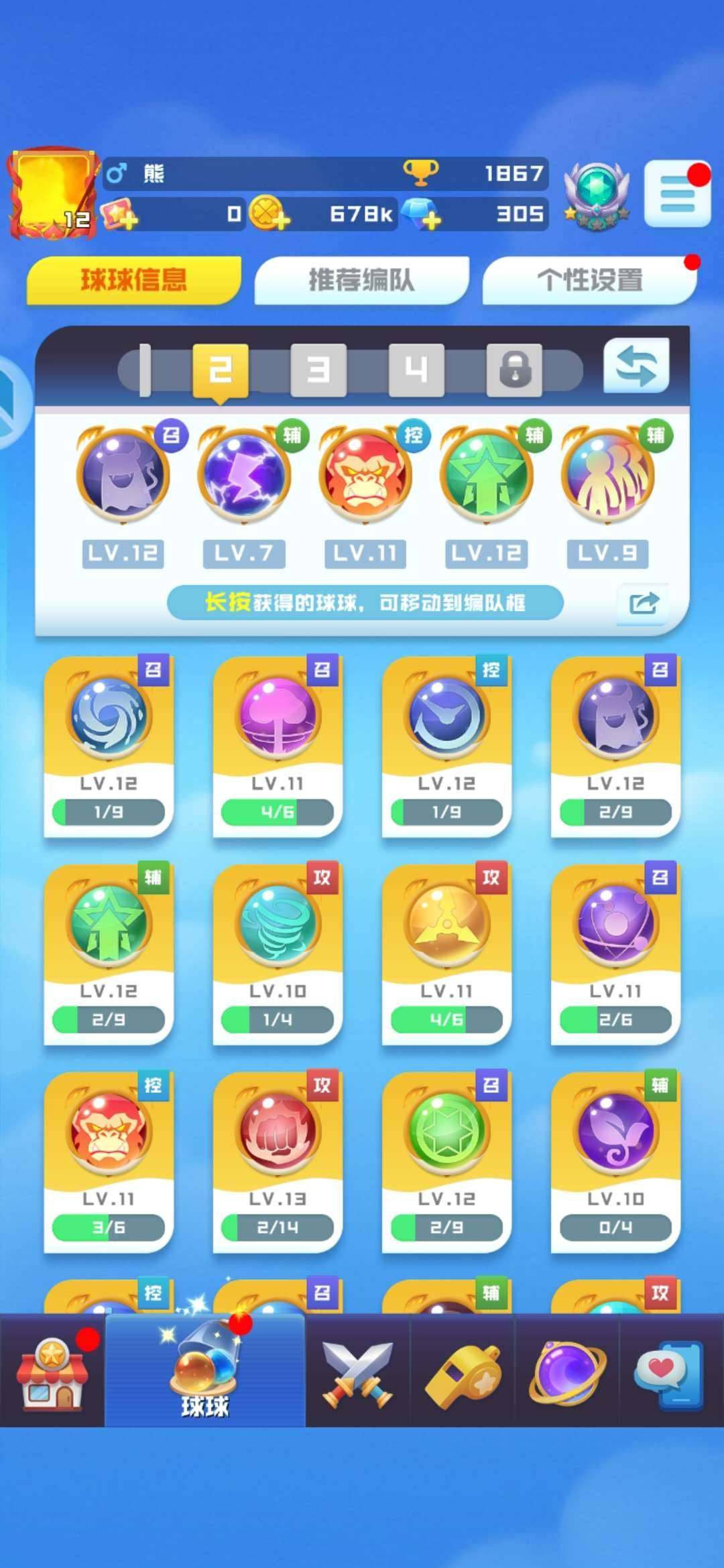
Task: Select team slot 4
Action: 416,370
